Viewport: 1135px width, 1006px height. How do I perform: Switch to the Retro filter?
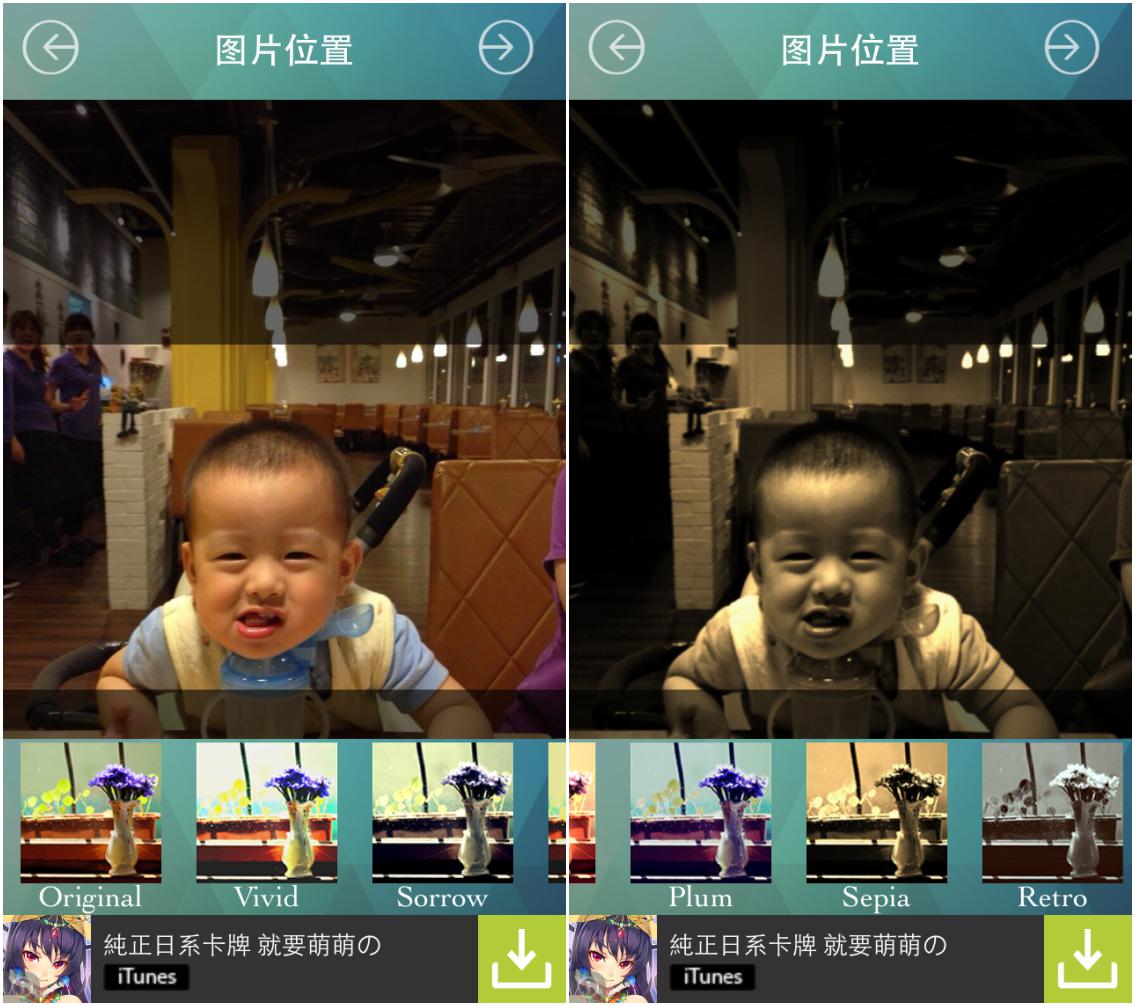click(x=1052, y=812)
